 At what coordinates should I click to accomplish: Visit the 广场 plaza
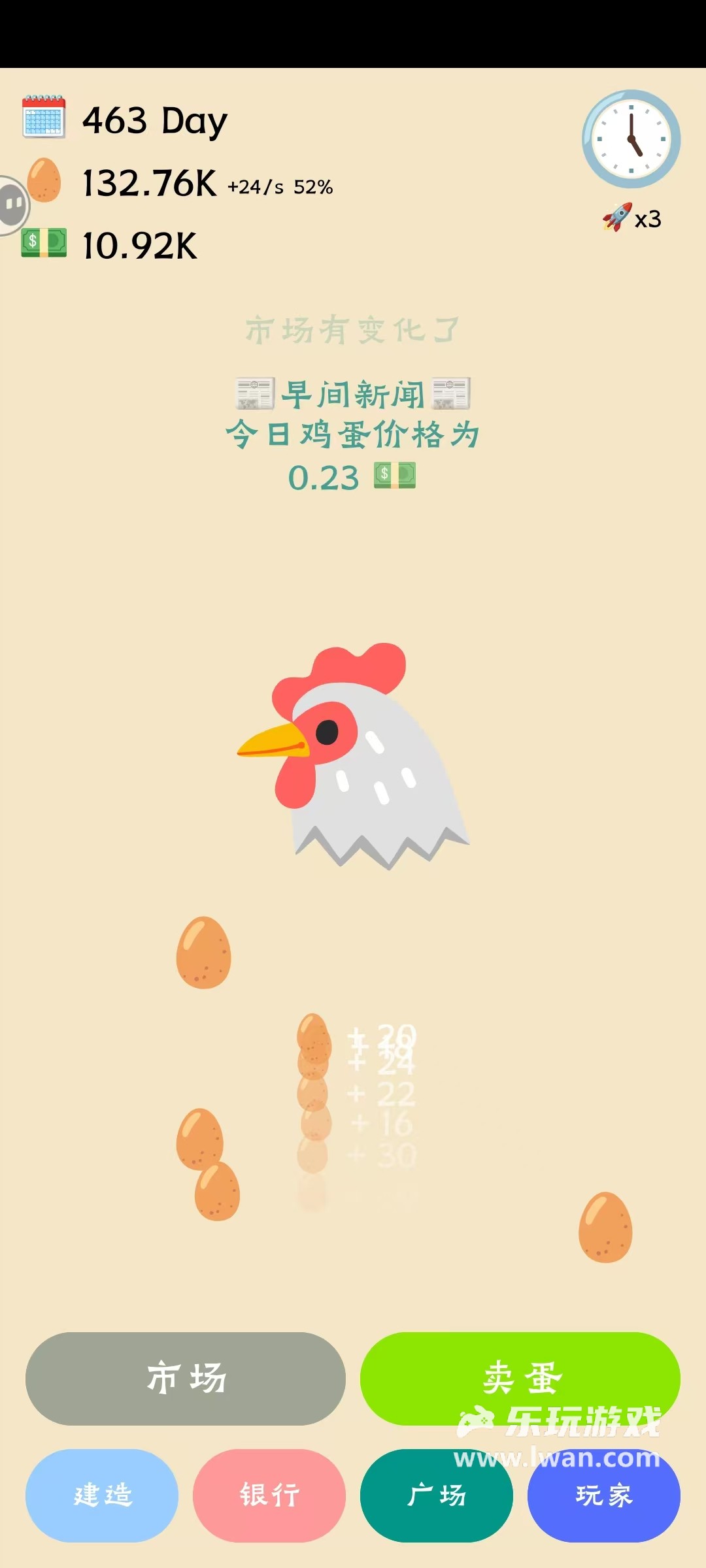point(436,1495)
